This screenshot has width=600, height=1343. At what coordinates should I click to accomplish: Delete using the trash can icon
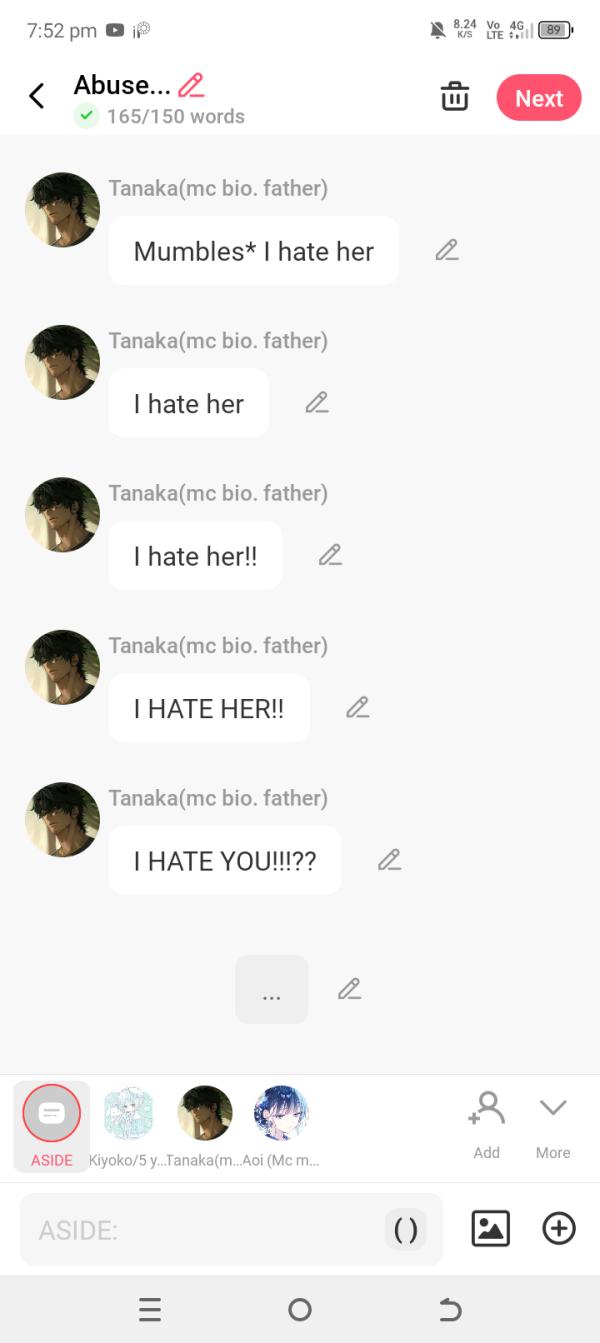tap(455, 97)
